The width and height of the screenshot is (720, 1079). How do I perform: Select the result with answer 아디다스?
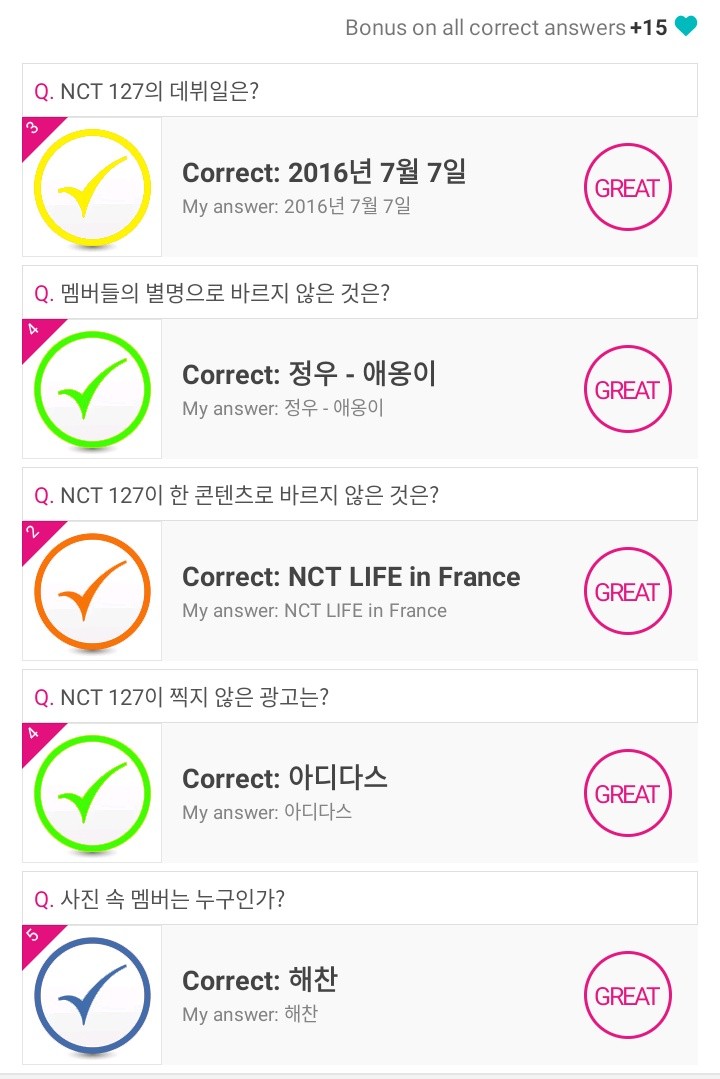360,793
